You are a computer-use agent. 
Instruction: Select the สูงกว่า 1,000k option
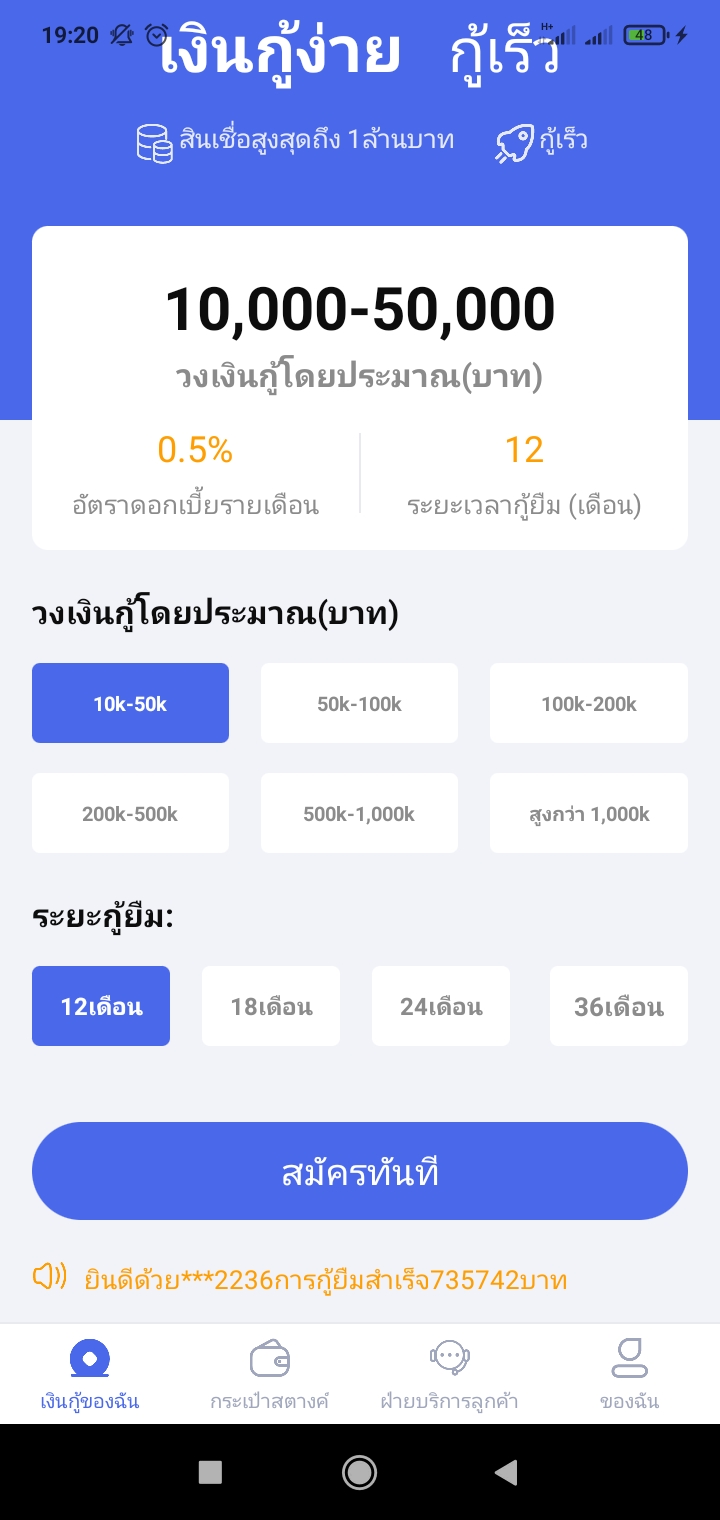click(588, 813)
